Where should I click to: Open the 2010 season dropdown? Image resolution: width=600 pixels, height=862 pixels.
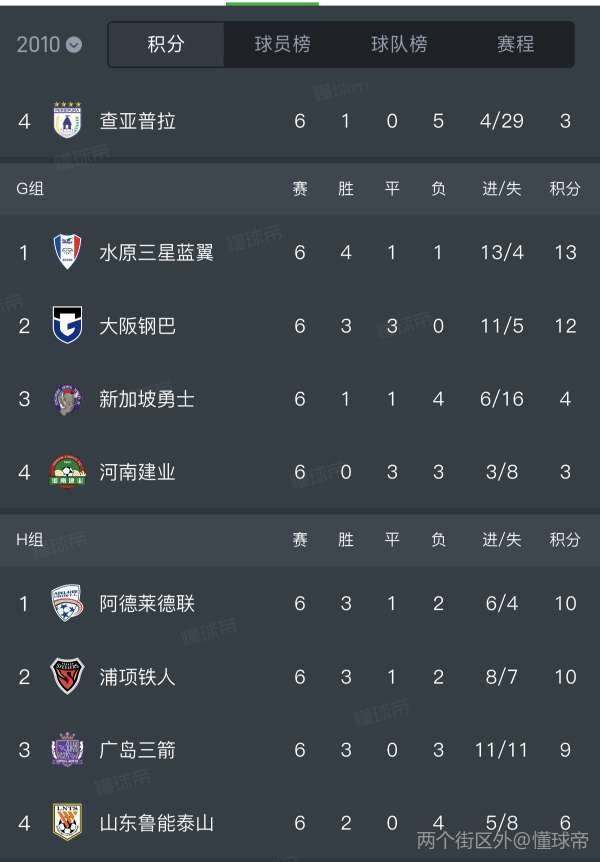tap(49, 44)
